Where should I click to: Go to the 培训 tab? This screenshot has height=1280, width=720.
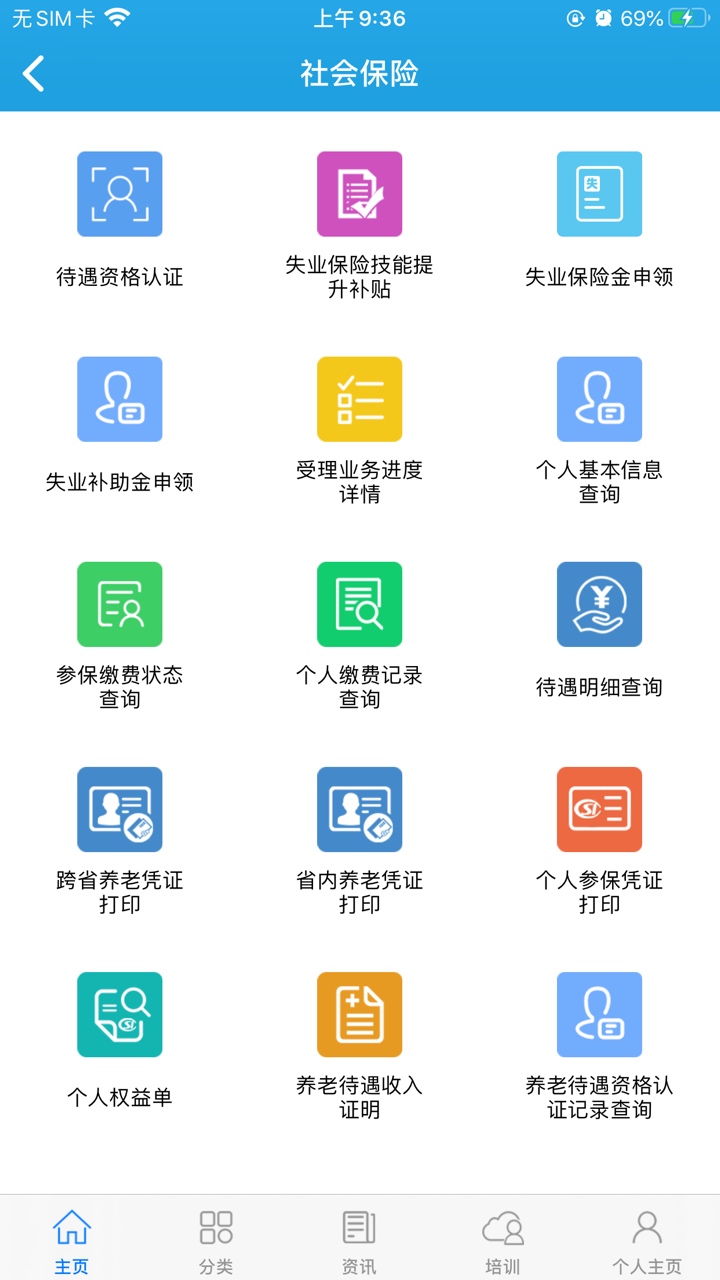pos(503,1241)
